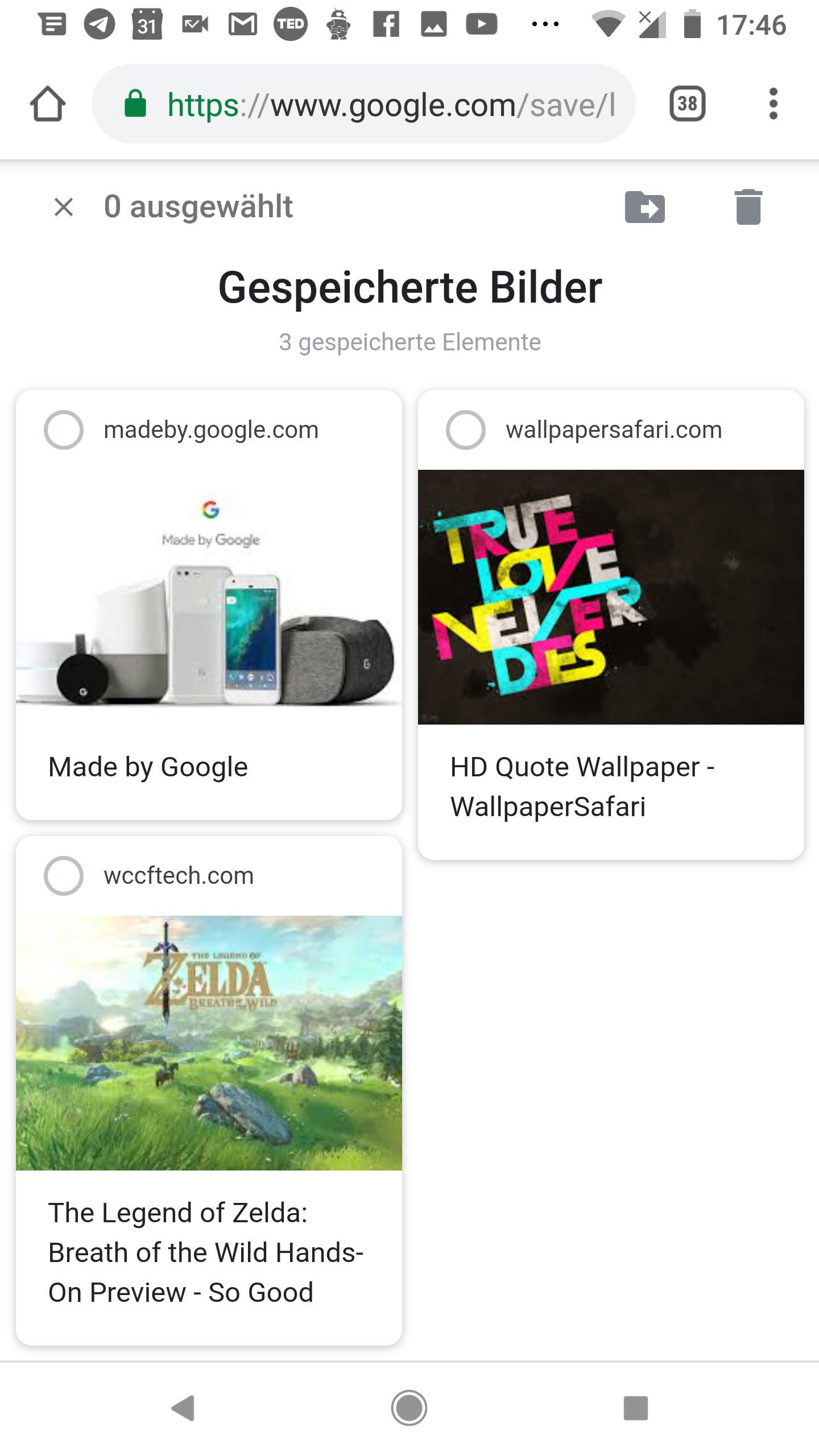Tap the Home button left of the address bar
The width and height of the screenshot is (819, 1456).
(48, 104)
